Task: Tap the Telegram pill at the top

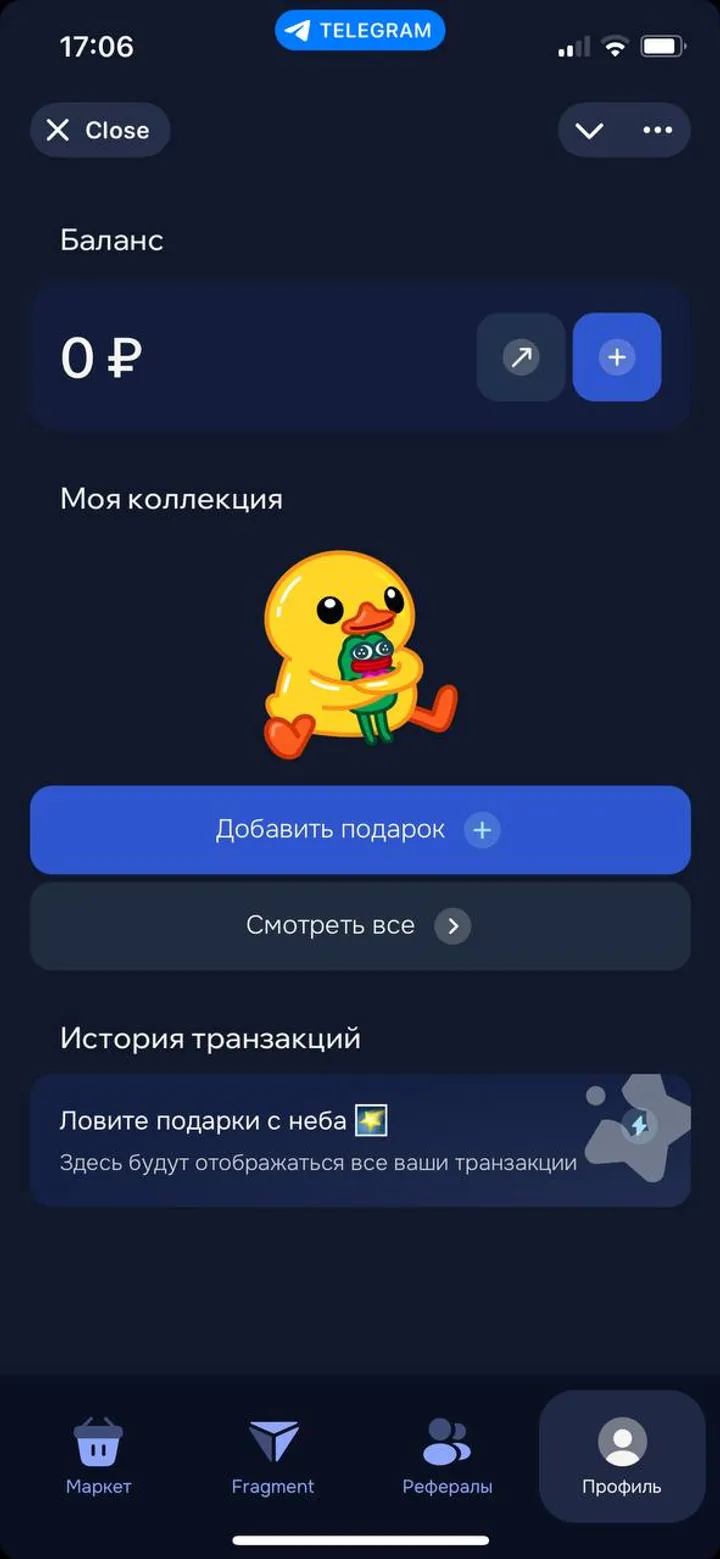Action: tap(360, 30)
